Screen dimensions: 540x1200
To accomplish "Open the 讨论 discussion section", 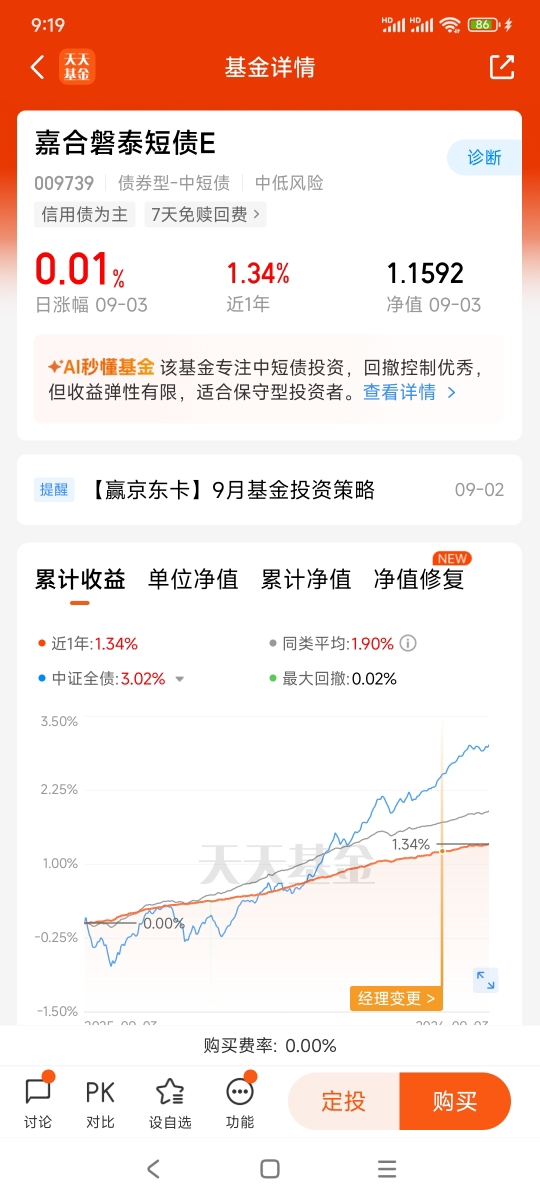I will [x=38, y=1101].
